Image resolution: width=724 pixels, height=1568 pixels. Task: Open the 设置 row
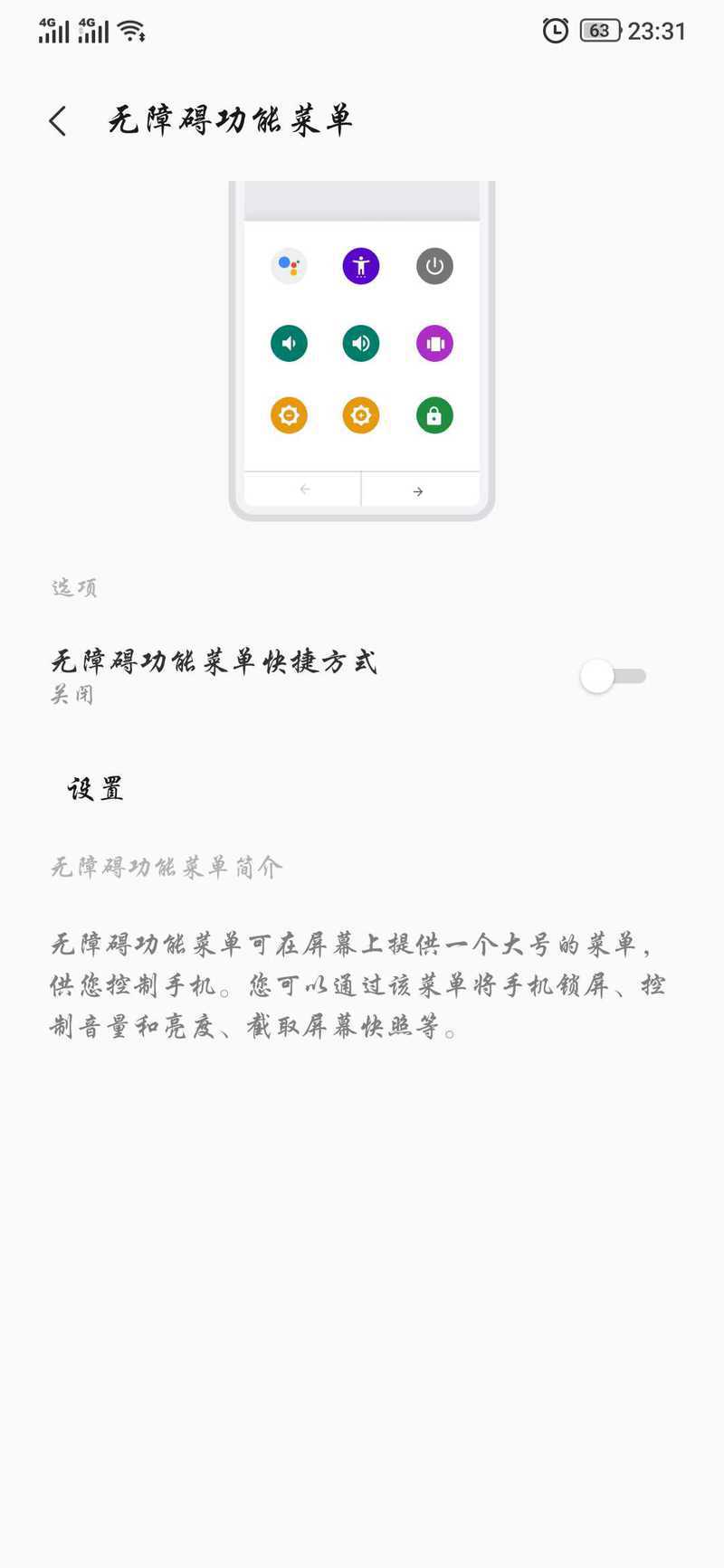point(96,789)
